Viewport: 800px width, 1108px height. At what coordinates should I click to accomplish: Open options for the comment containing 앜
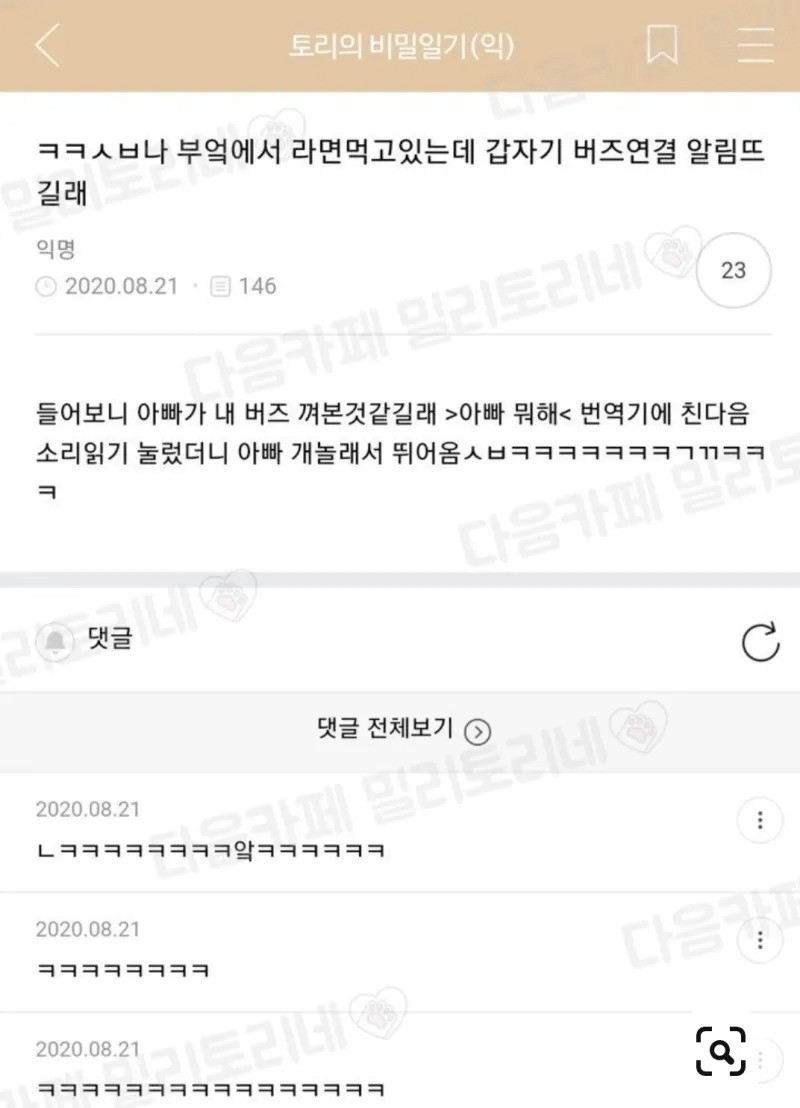click(760, 821)
